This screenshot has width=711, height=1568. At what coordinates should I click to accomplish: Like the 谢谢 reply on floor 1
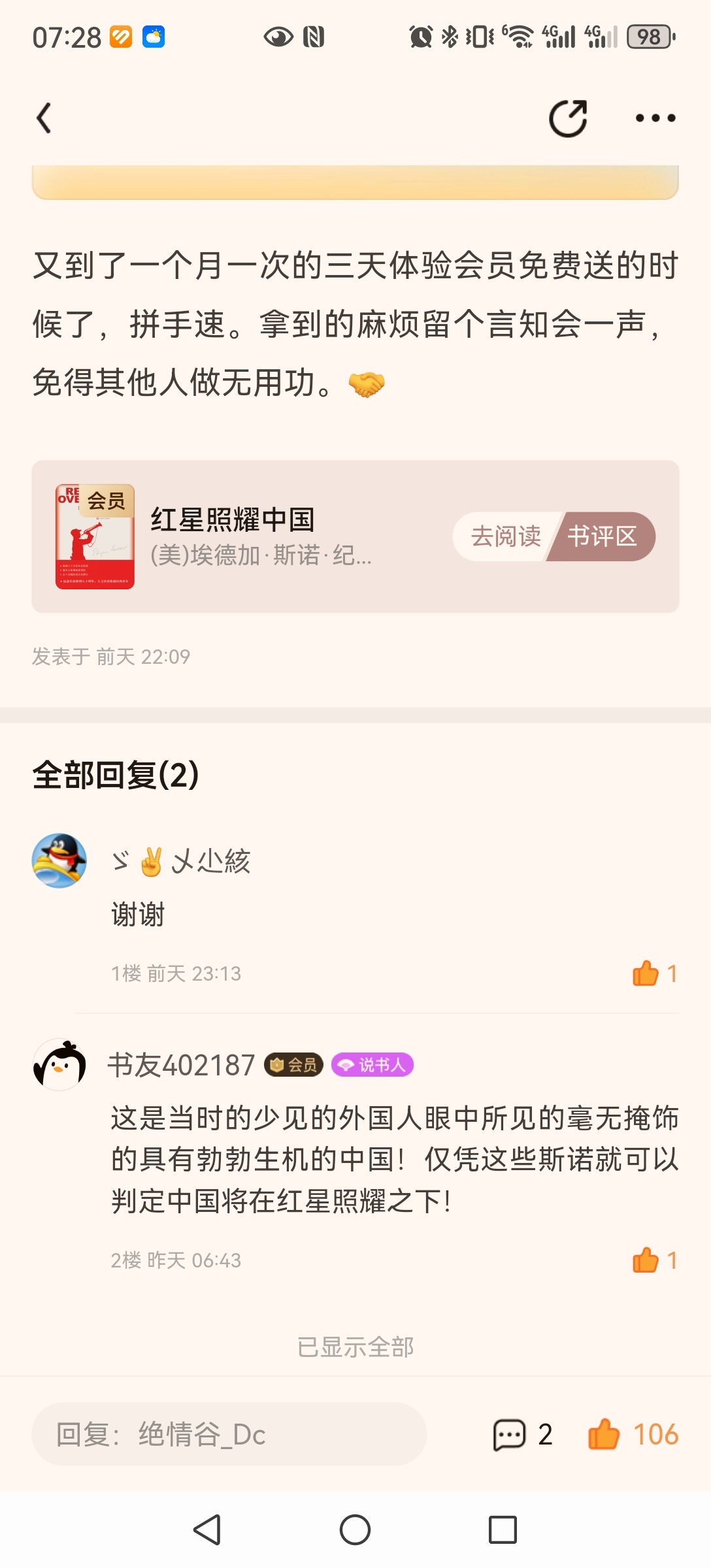coord(654,973)
